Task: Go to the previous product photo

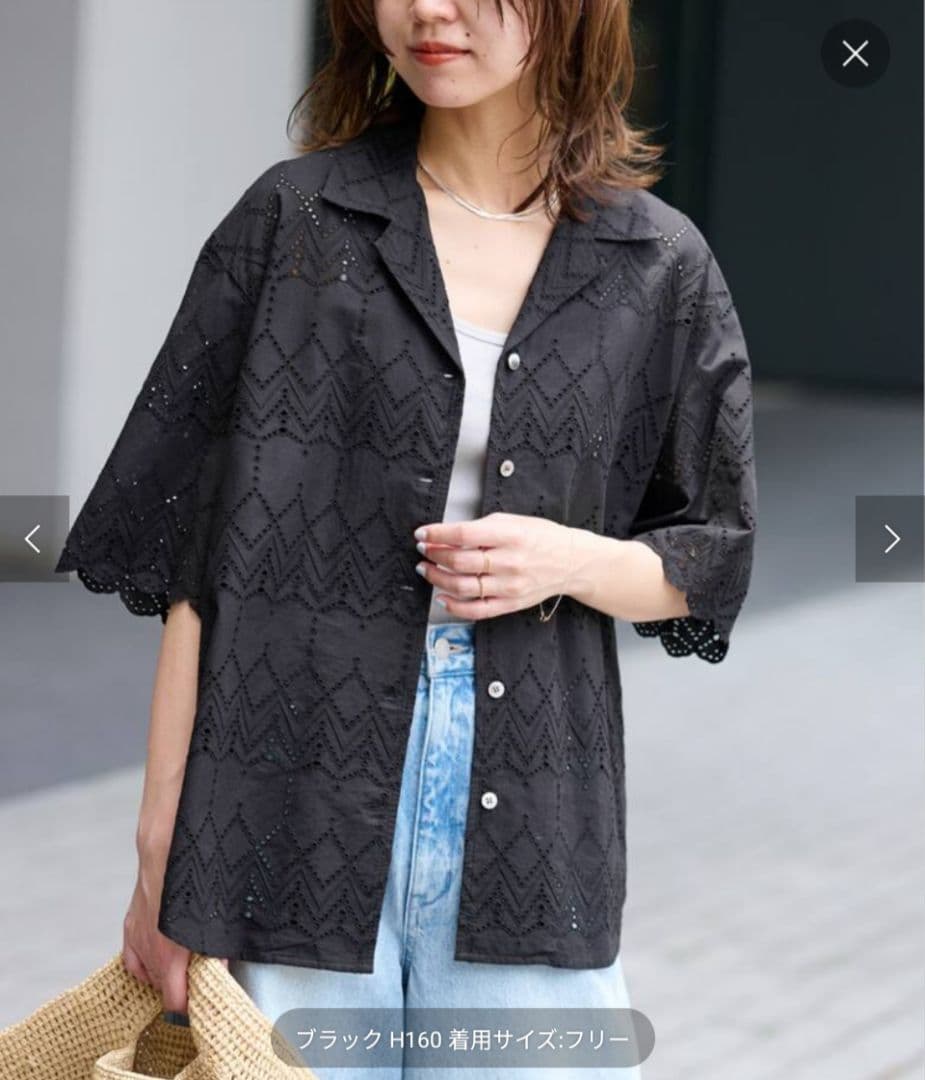Action: point(33,539)
